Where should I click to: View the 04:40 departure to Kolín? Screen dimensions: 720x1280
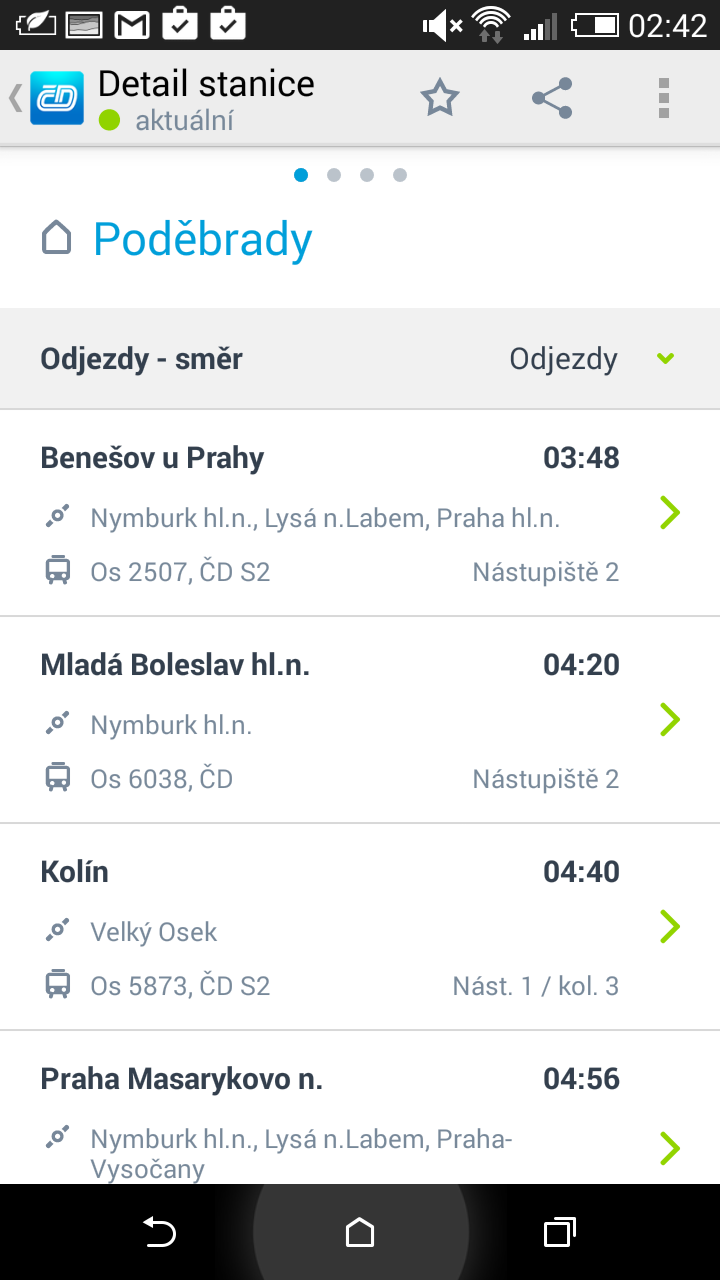coord(360,927)
